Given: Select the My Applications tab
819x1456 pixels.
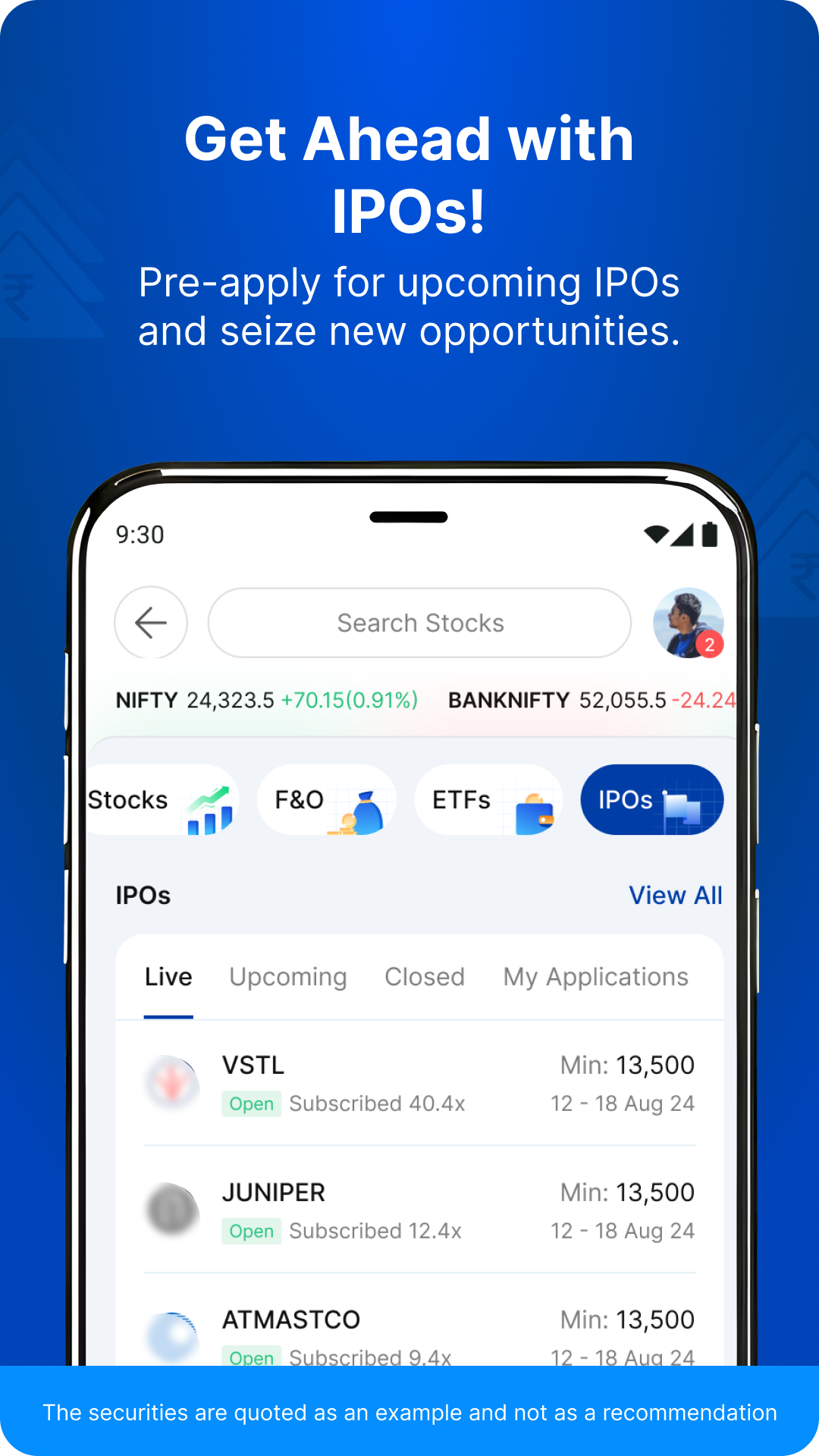Looking at the screenshot, I should click(595, 977).
